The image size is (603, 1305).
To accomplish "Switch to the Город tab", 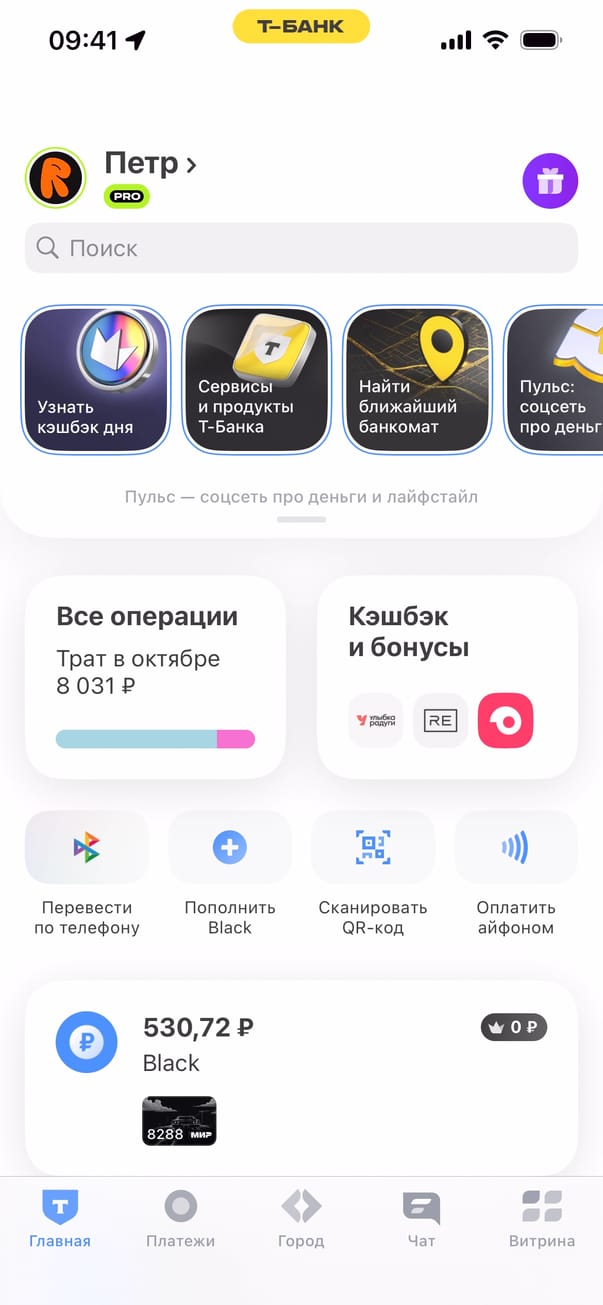I will coord(301,1220).
